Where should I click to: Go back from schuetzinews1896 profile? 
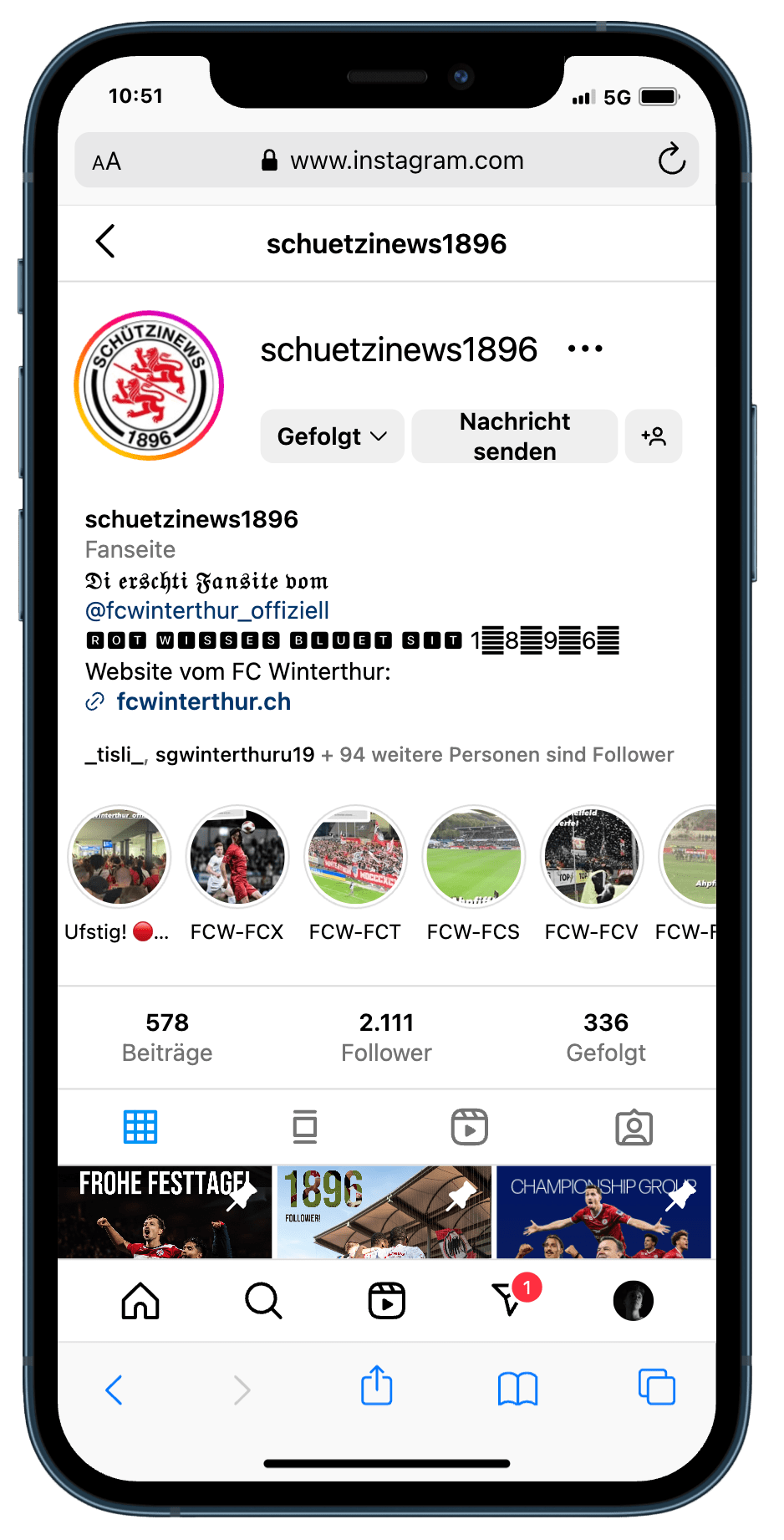105,242
